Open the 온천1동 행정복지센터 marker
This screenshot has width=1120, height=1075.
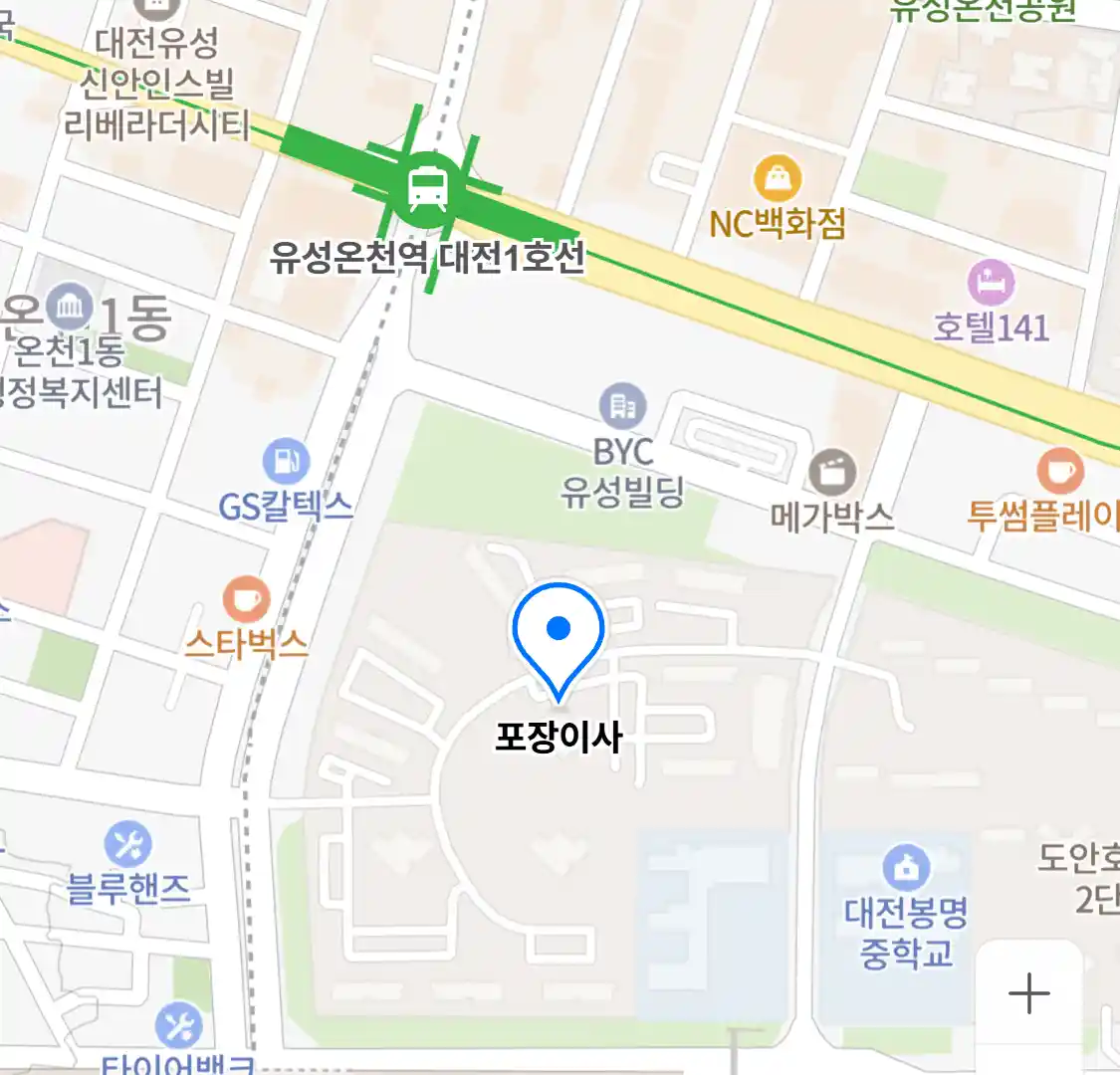click(70, 307)
